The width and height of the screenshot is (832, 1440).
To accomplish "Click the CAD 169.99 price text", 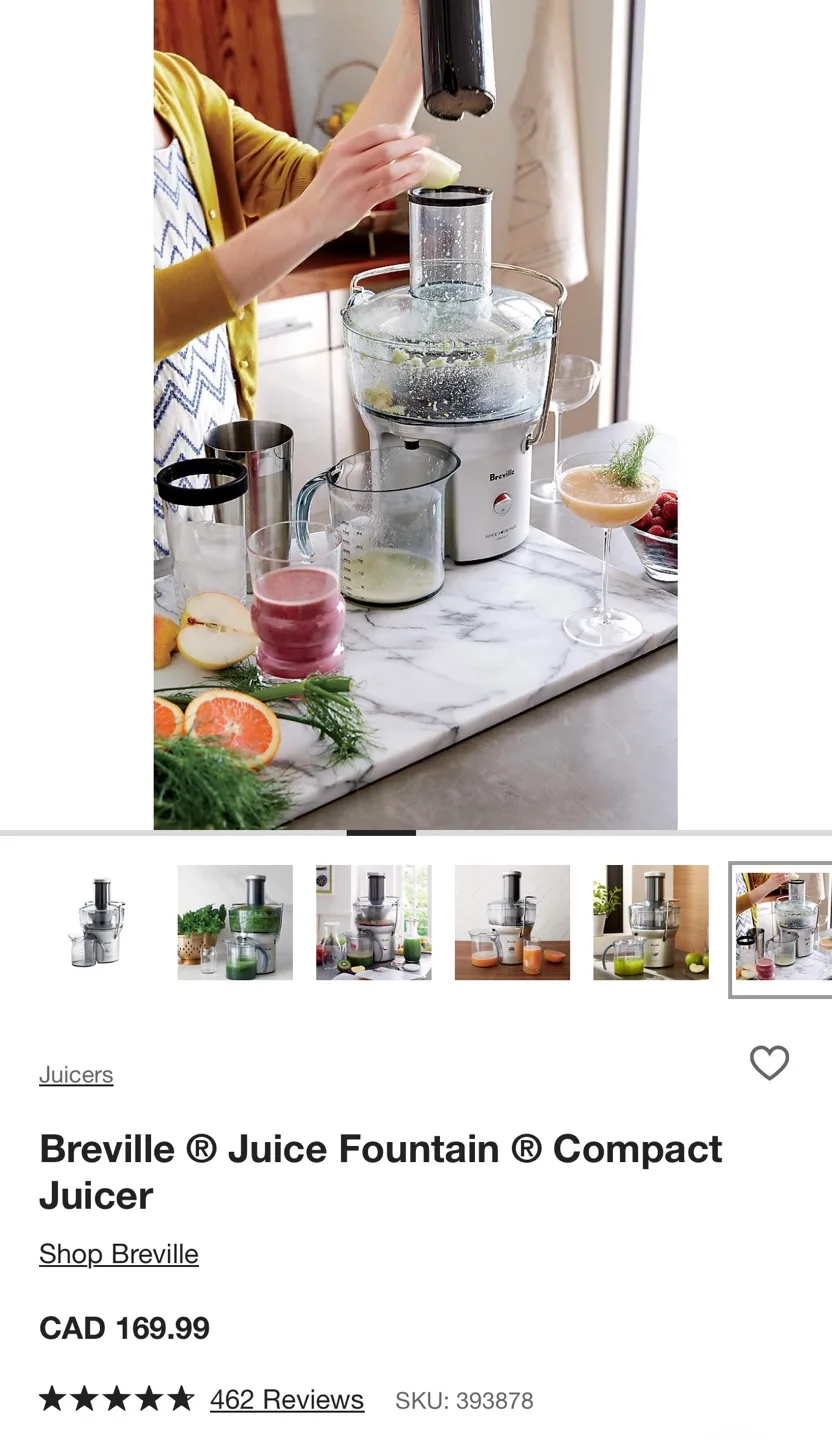I will tap(123, 1327).
